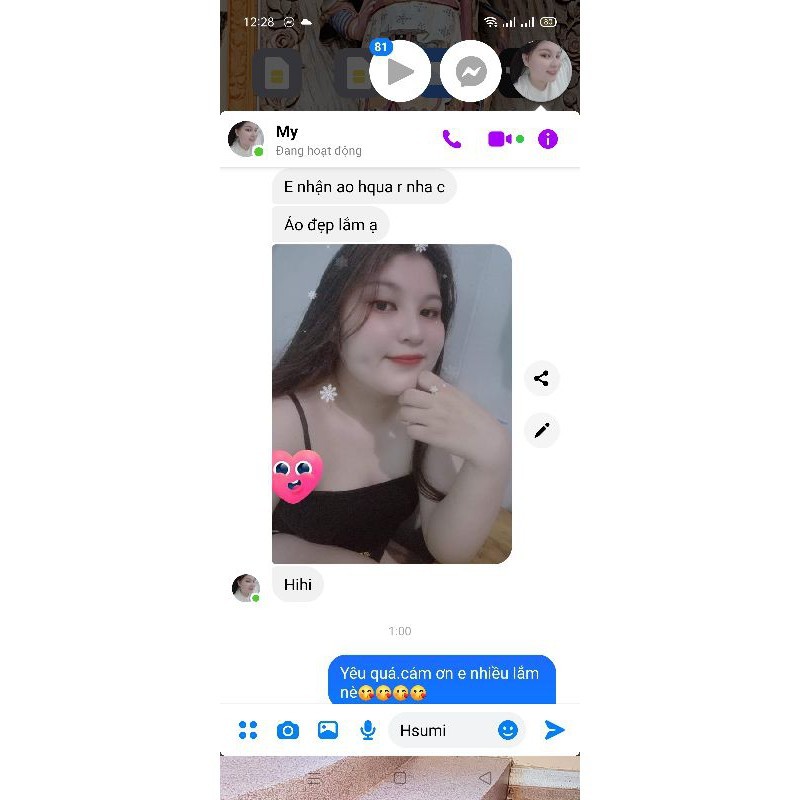Open more actions grid icon
This screenshot has height=800, width=800.
pyautogui.click(x=248, y=730)
